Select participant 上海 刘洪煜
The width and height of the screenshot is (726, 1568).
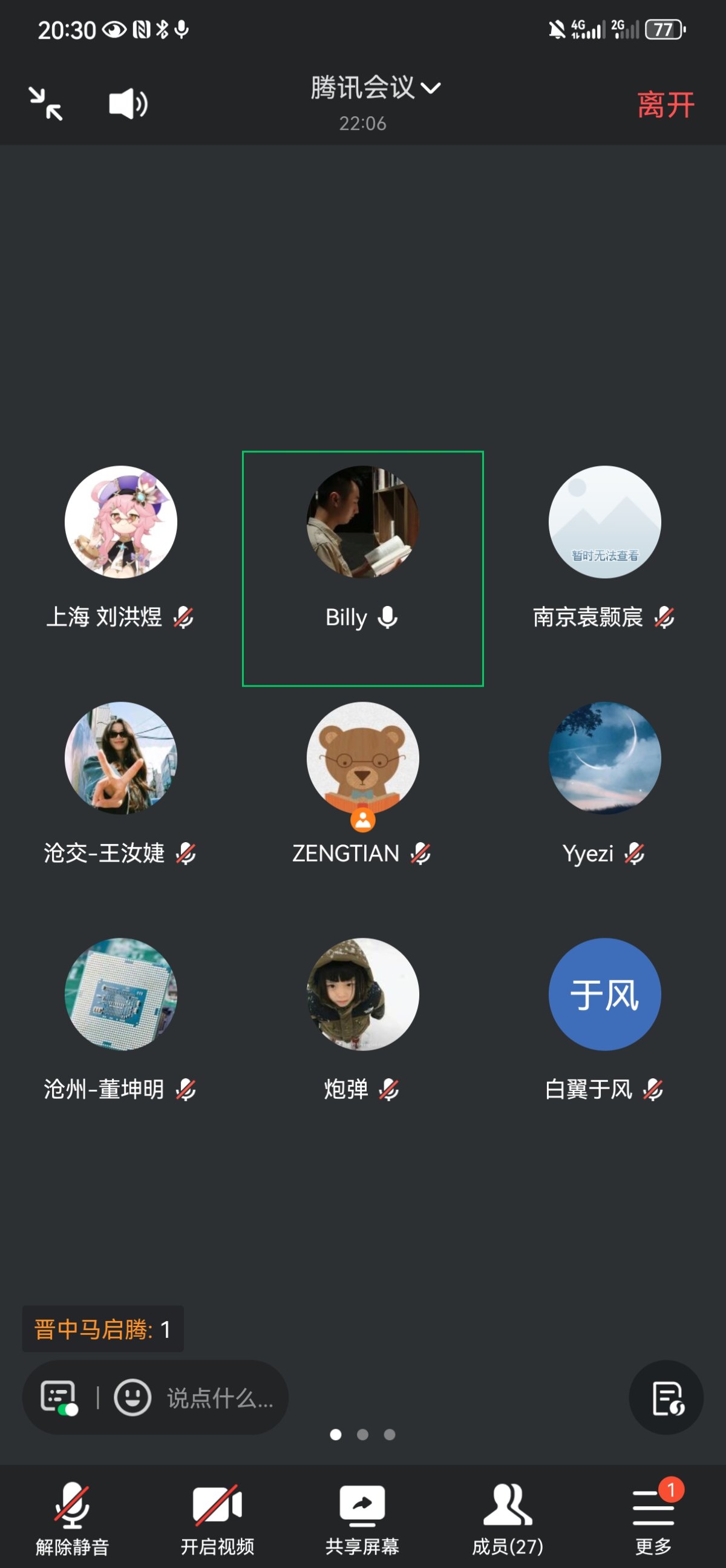[x=120, y=522]
